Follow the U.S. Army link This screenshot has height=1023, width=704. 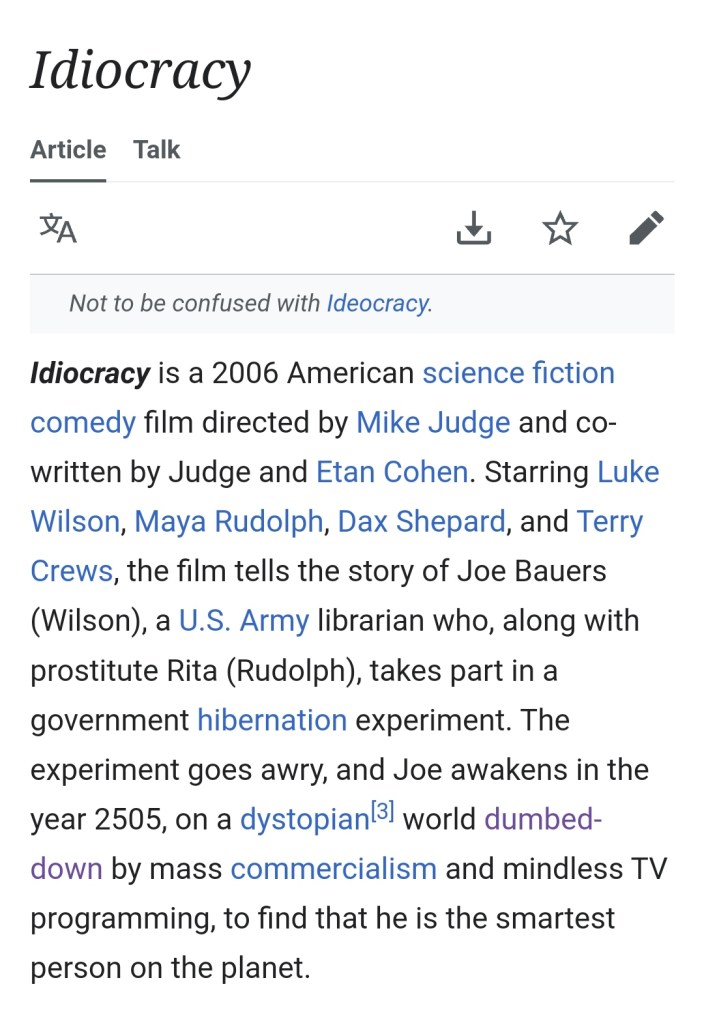pyautogui.click(x=243, y=621)
